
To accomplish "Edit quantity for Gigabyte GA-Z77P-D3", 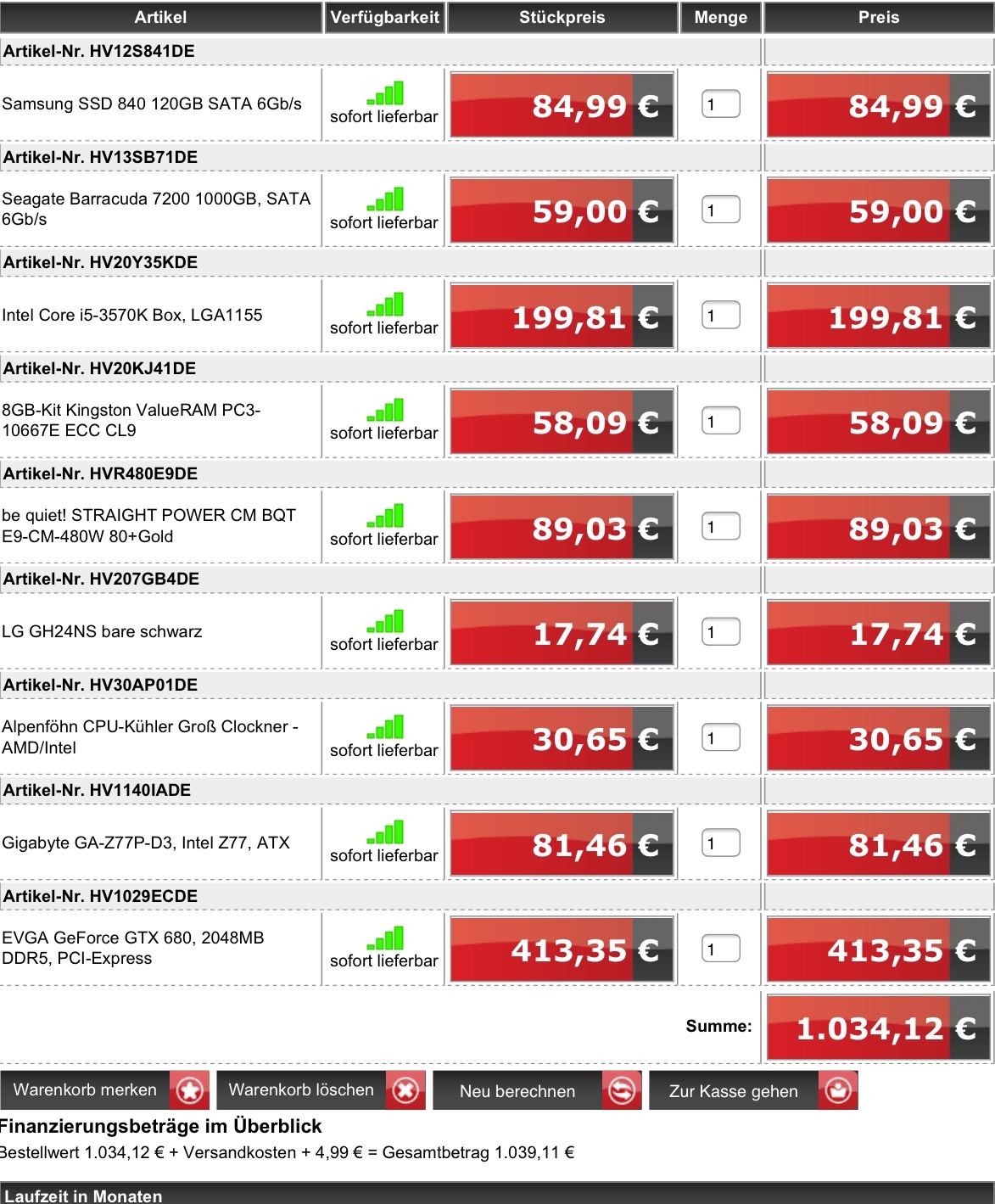I will click(721, 843).
